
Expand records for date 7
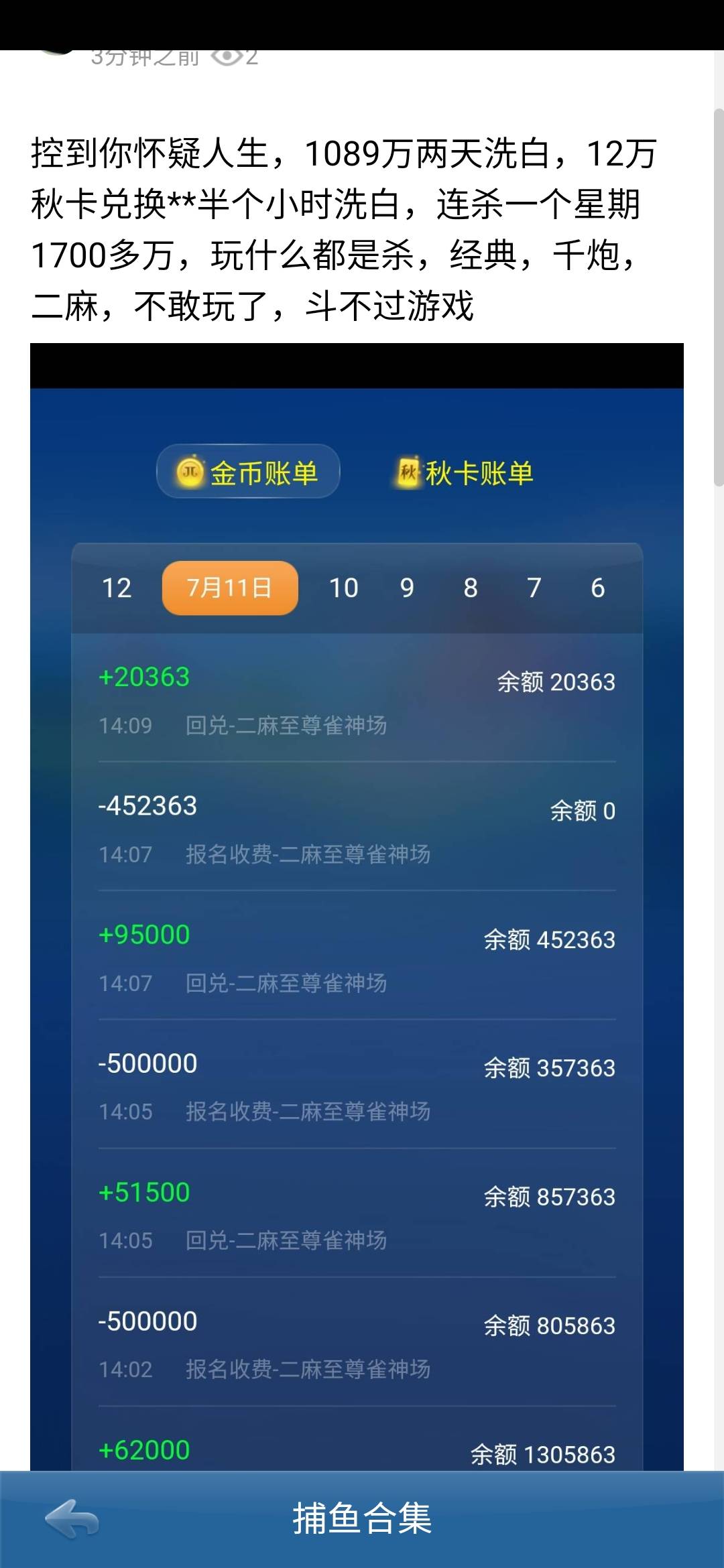[x=533, y=588]
